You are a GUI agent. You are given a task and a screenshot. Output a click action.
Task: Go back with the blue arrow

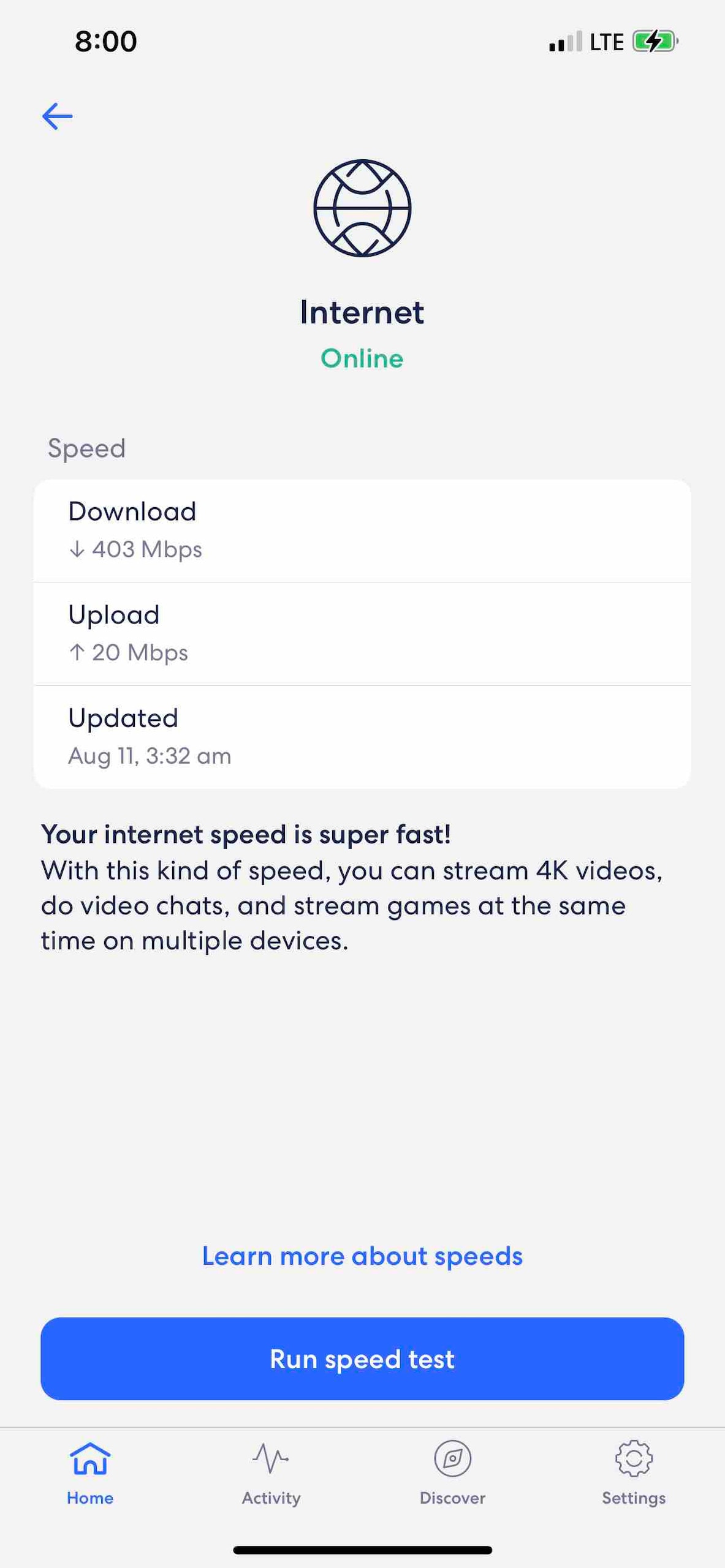[x=57, y=116]
